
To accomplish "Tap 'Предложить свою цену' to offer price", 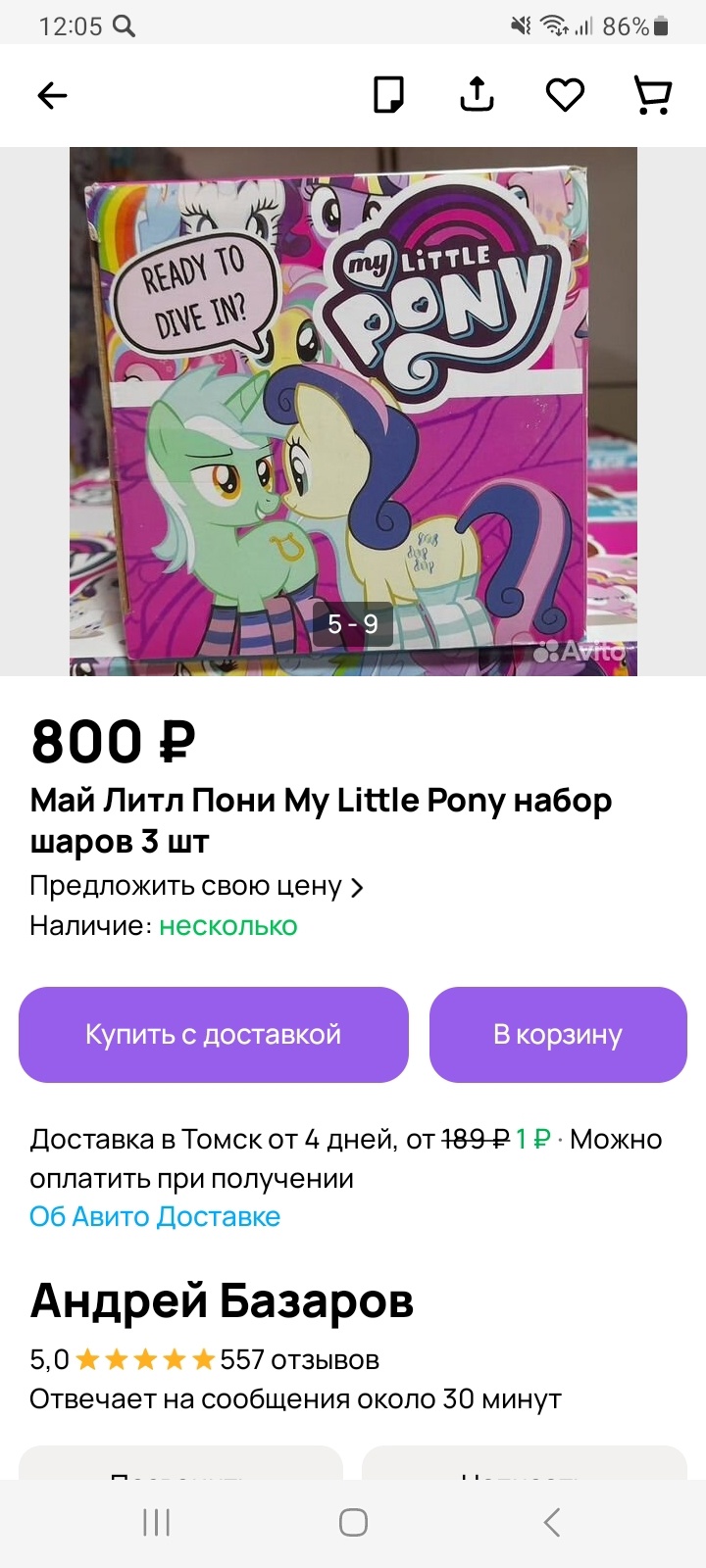I will (x=196, y=886).
